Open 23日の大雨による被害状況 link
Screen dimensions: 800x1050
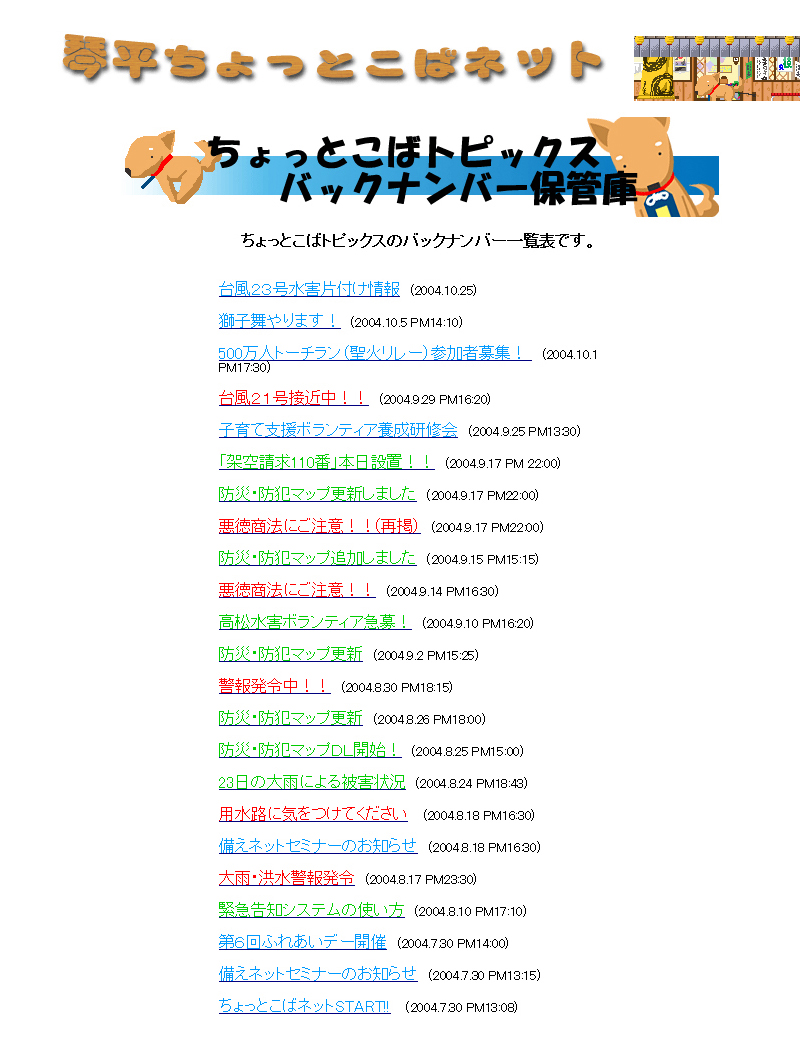[312, 782]
